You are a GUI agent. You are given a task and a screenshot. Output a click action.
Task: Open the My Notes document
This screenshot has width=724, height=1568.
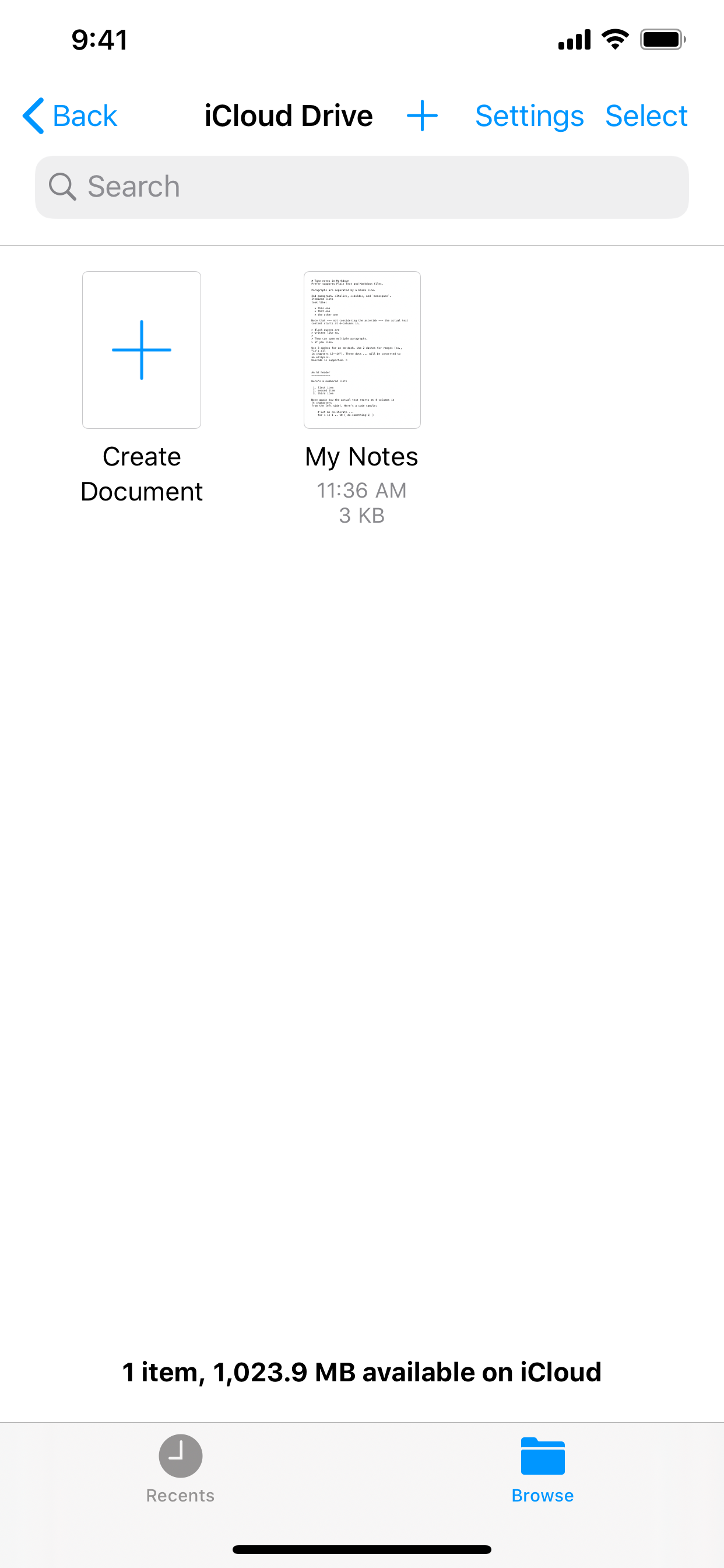pyautogui.click(x=362, y=350)
